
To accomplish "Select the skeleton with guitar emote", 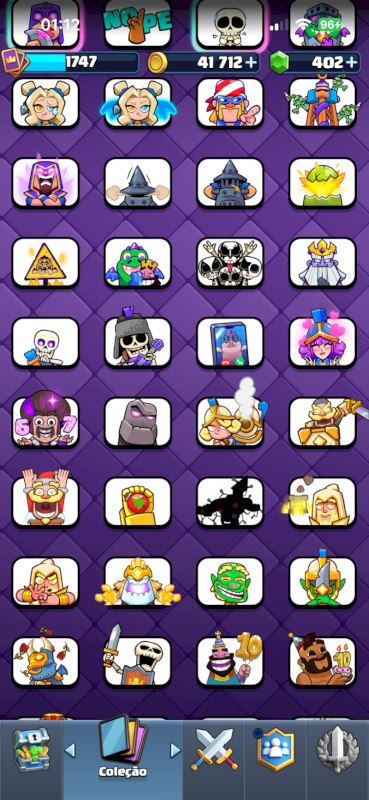I will click(138, 339).
